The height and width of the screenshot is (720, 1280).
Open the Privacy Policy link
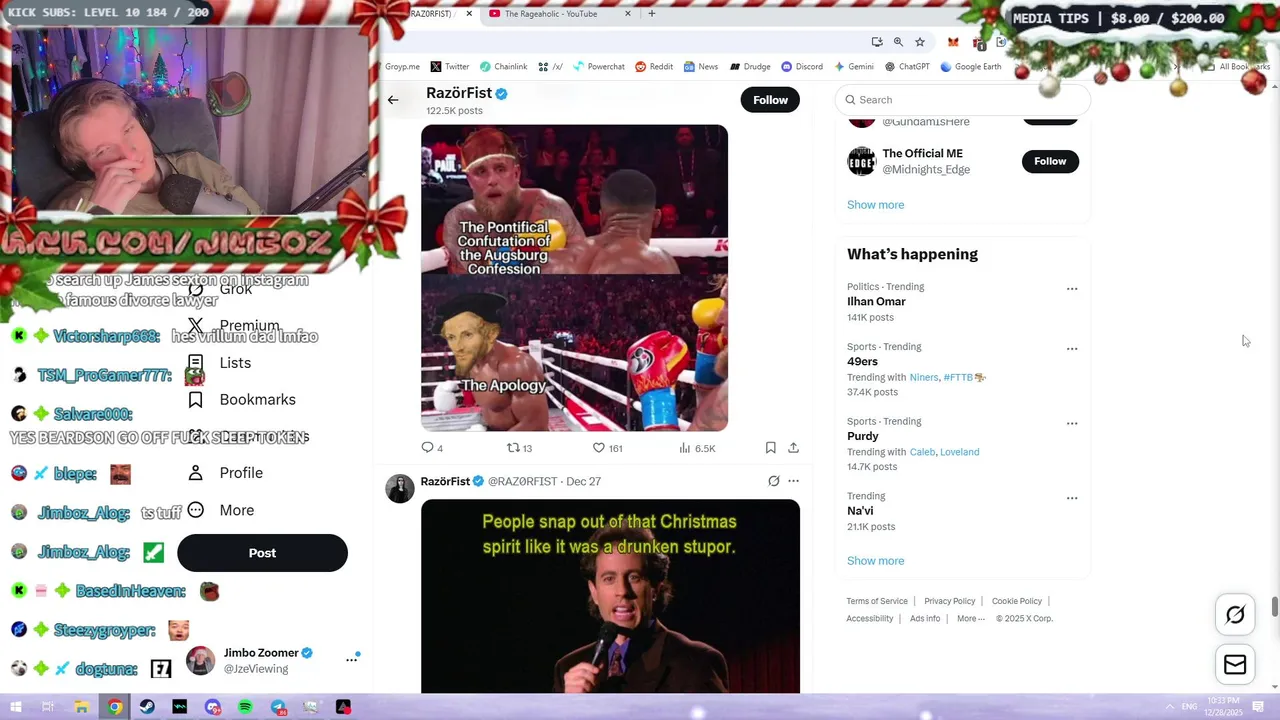pos(949,601)
